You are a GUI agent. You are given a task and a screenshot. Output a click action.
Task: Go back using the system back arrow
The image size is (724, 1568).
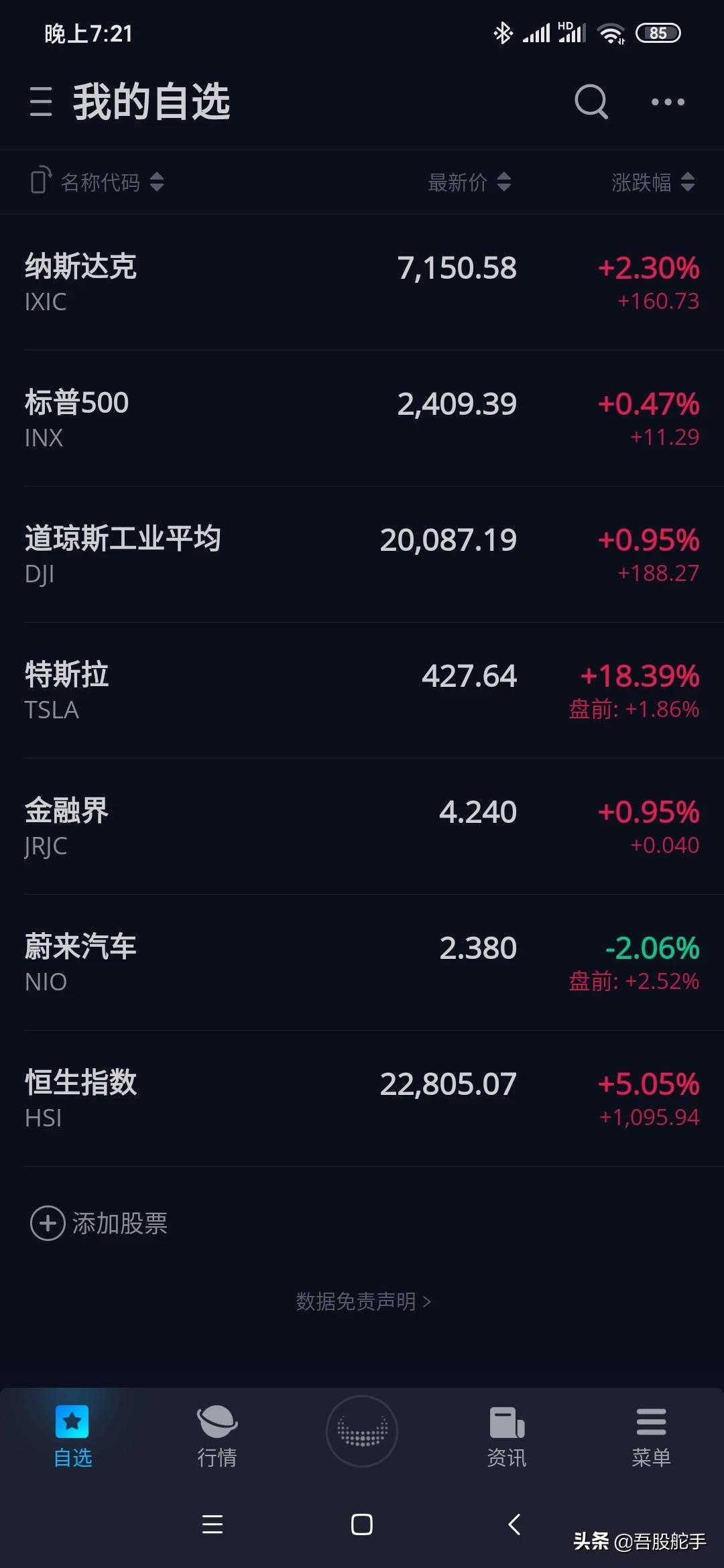click(x=514, y=1524)
